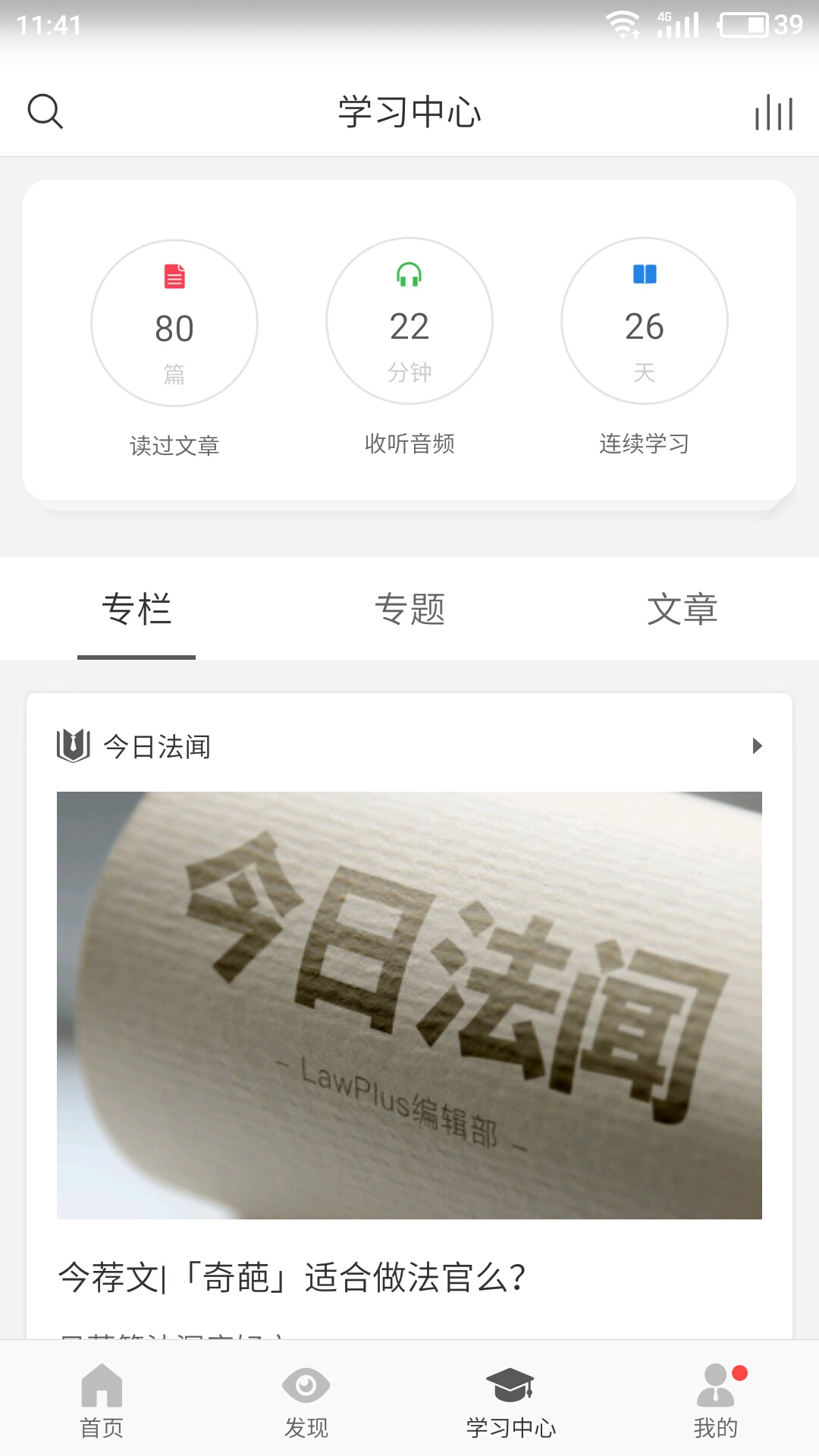Image resolution: width=819 pixels, height=1456 pixels.
Task: Expand the 今日法闻 column arrow
Action: [757, 746]
